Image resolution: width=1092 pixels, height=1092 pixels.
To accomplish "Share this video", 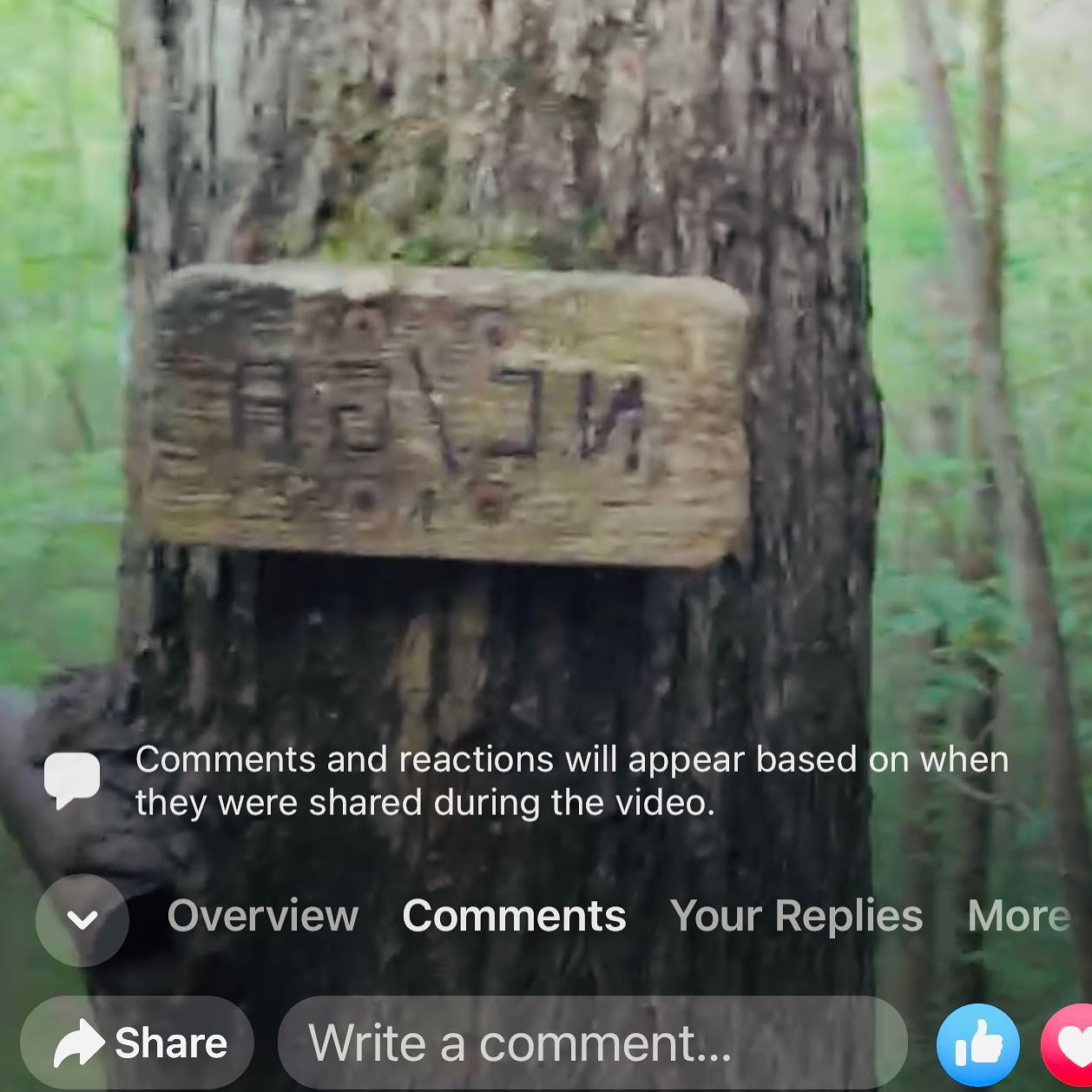I will pos(138,1043).
